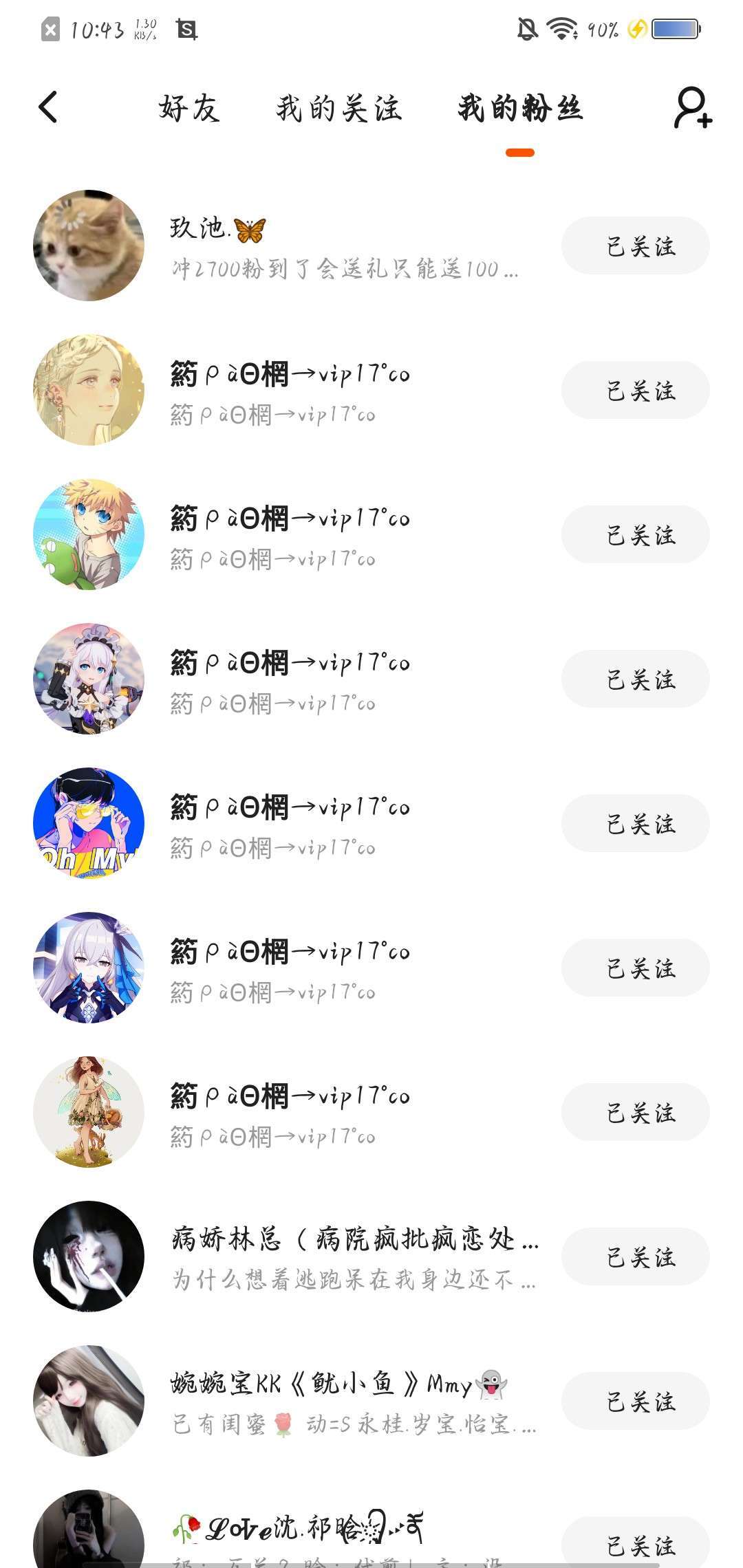This screenshot has height=1568, width=743.
Task: Open 玖池's profile row
Action: [x=344, y=246]
